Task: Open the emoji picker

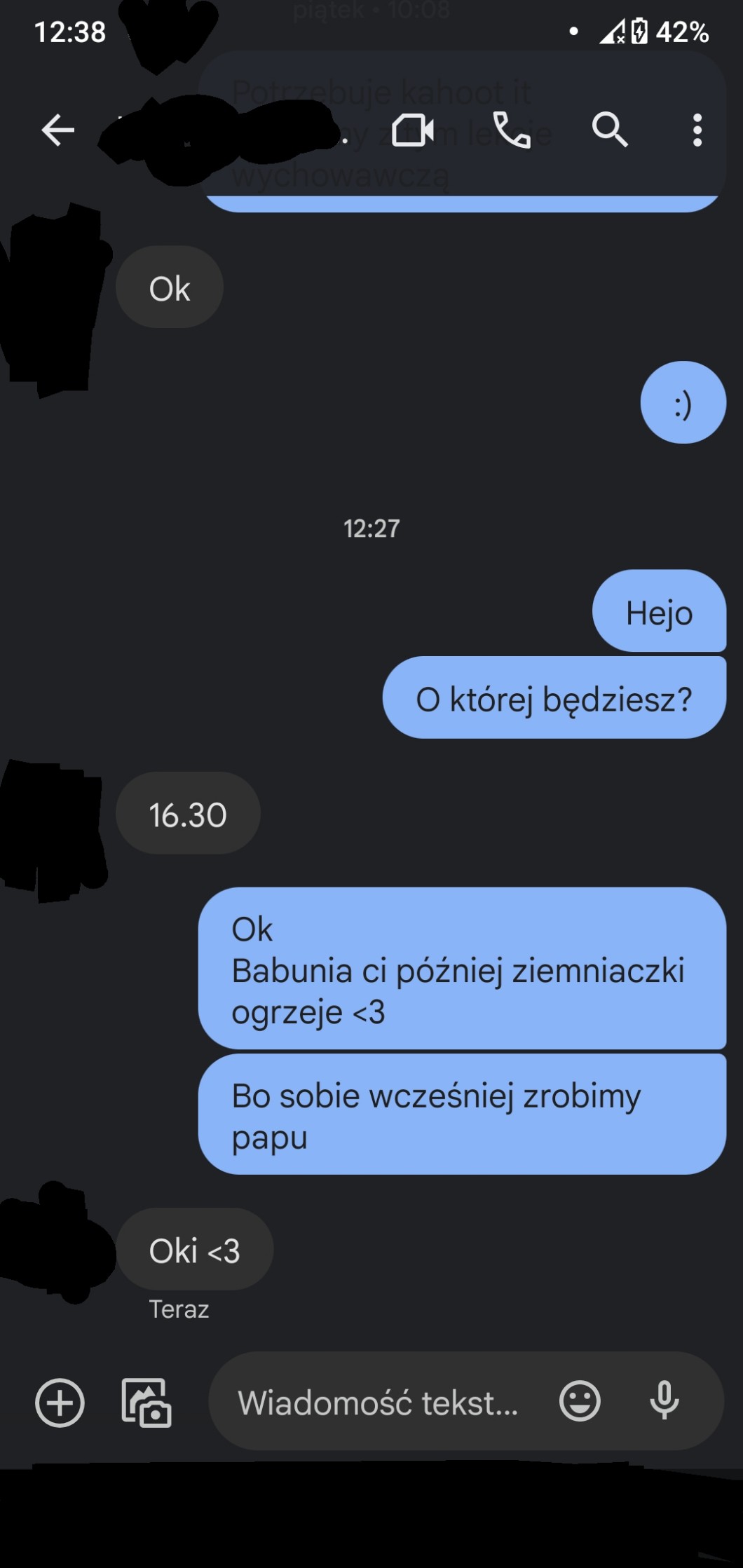Action: pyautogui.click(x=580, y=1402)
